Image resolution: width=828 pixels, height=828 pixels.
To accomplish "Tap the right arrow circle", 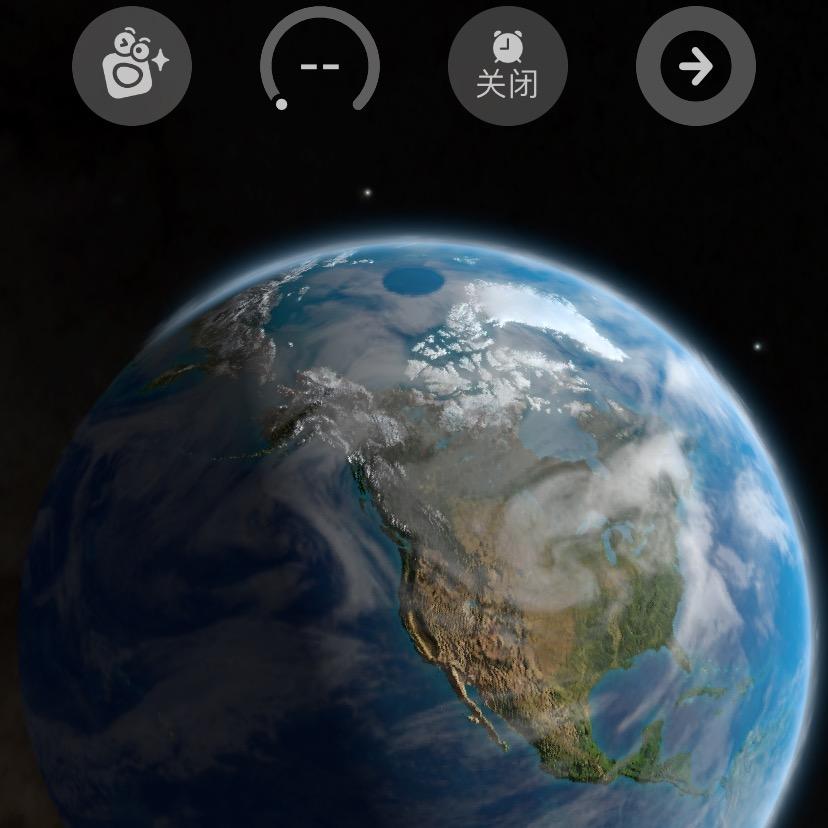I will point(696,66).
